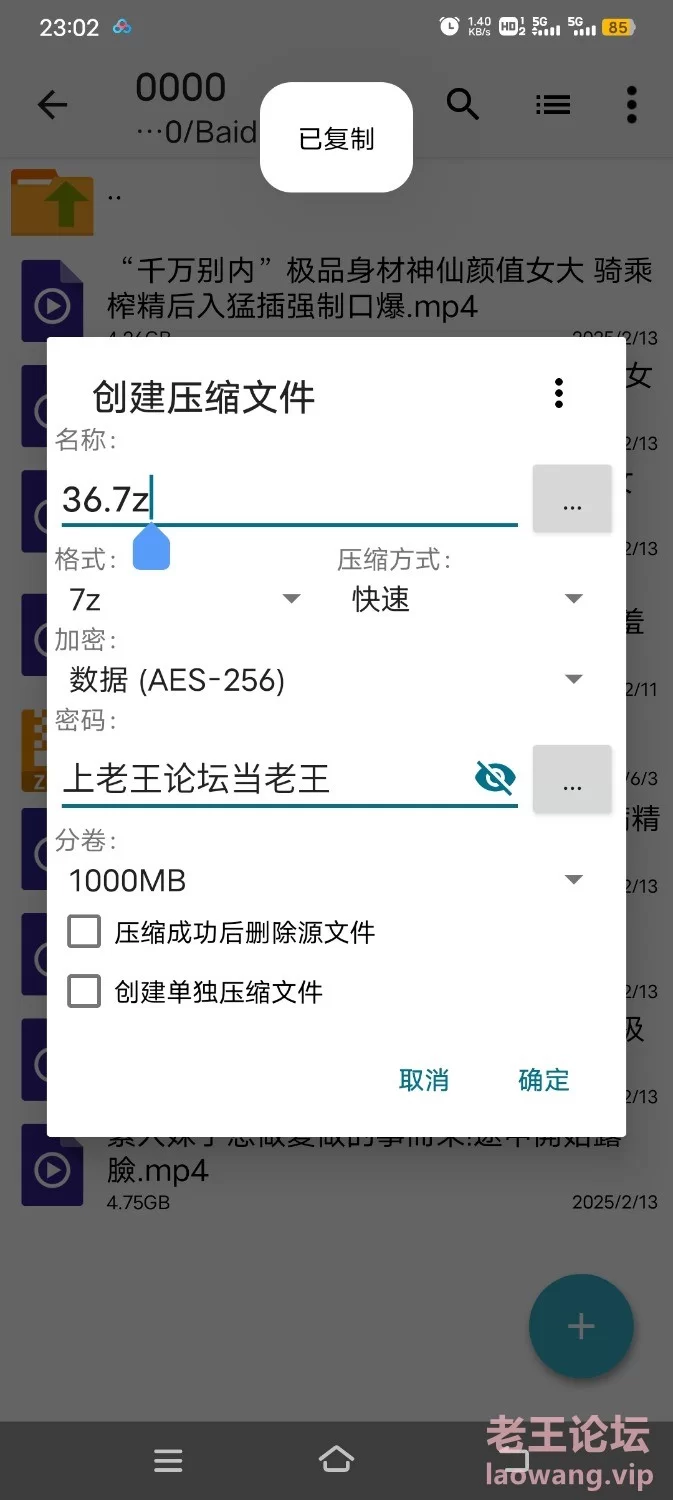This screenshot has height=1500, width=673.
Task: Tap the system home button
Action: point(336,1461)
